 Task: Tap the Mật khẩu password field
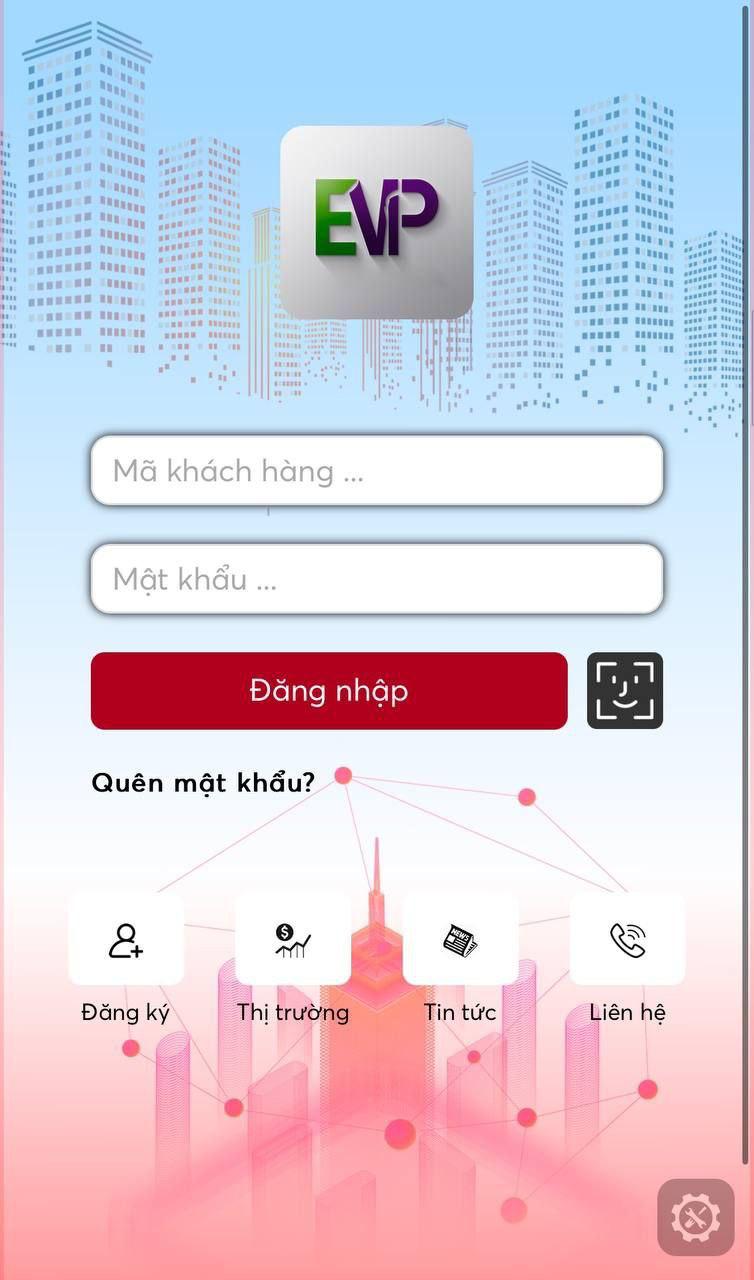(x=376, y=578)
